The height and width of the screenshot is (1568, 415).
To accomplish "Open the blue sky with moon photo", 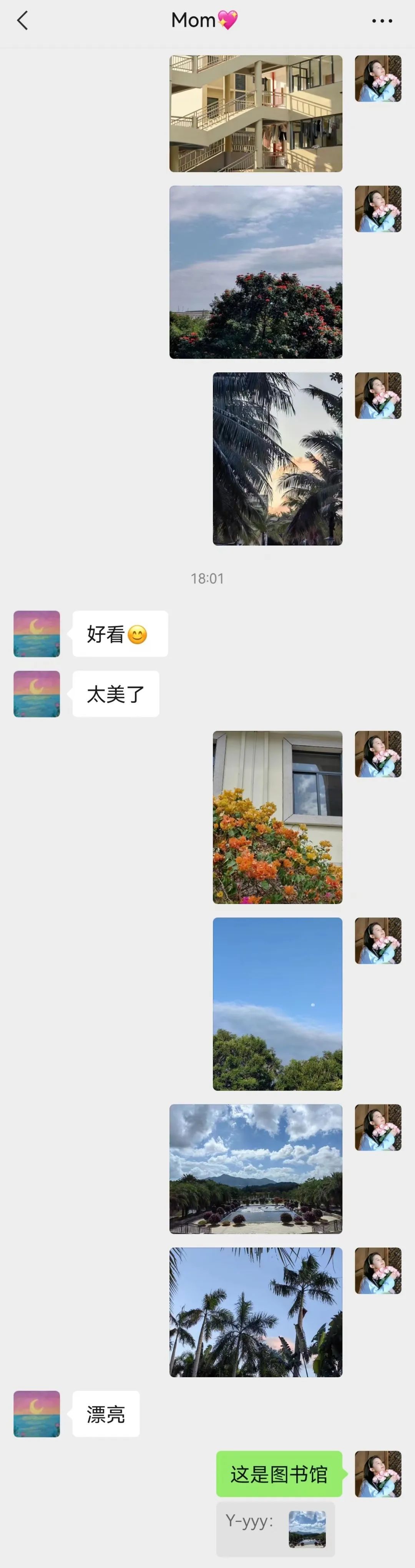I will [277, 1004].
